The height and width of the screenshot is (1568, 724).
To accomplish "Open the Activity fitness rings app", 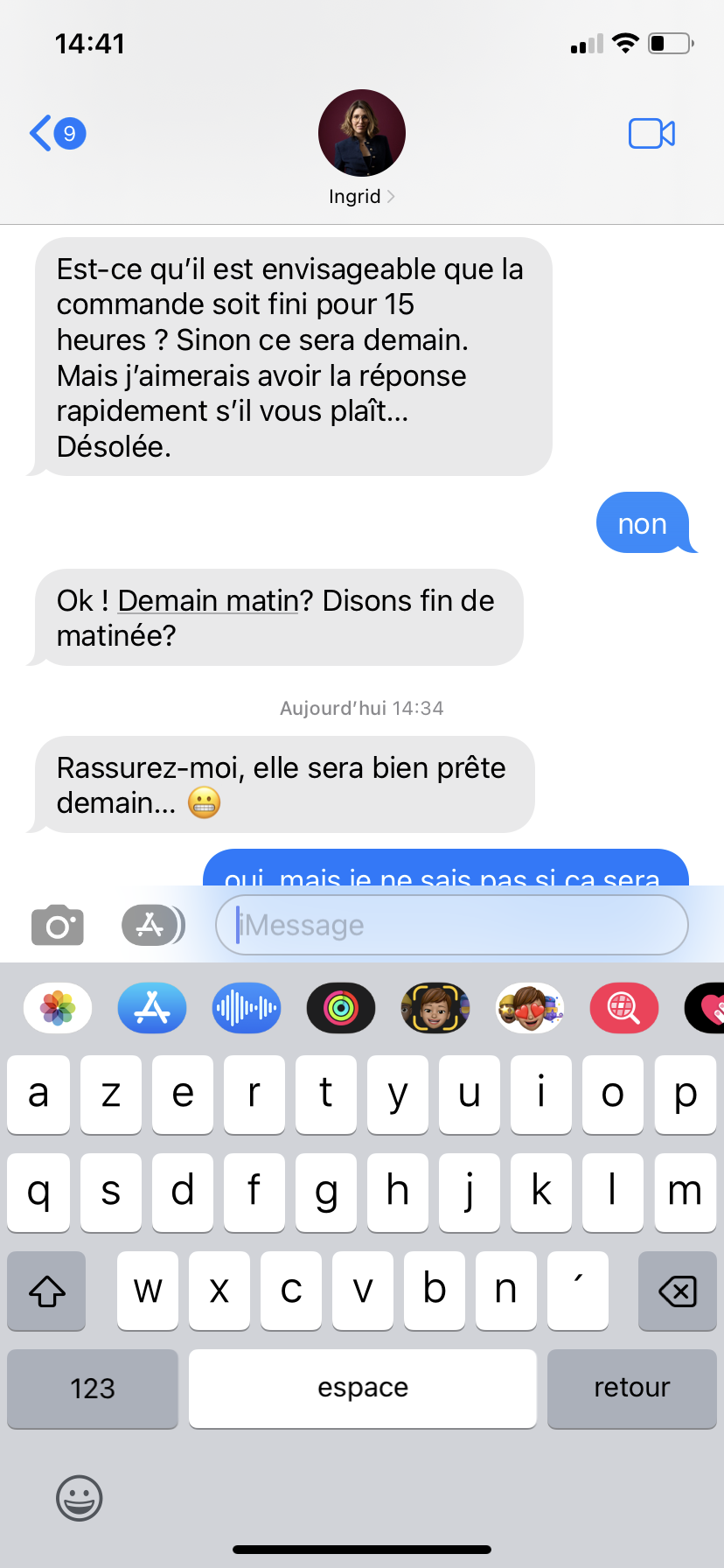I will pos(341,1008).
